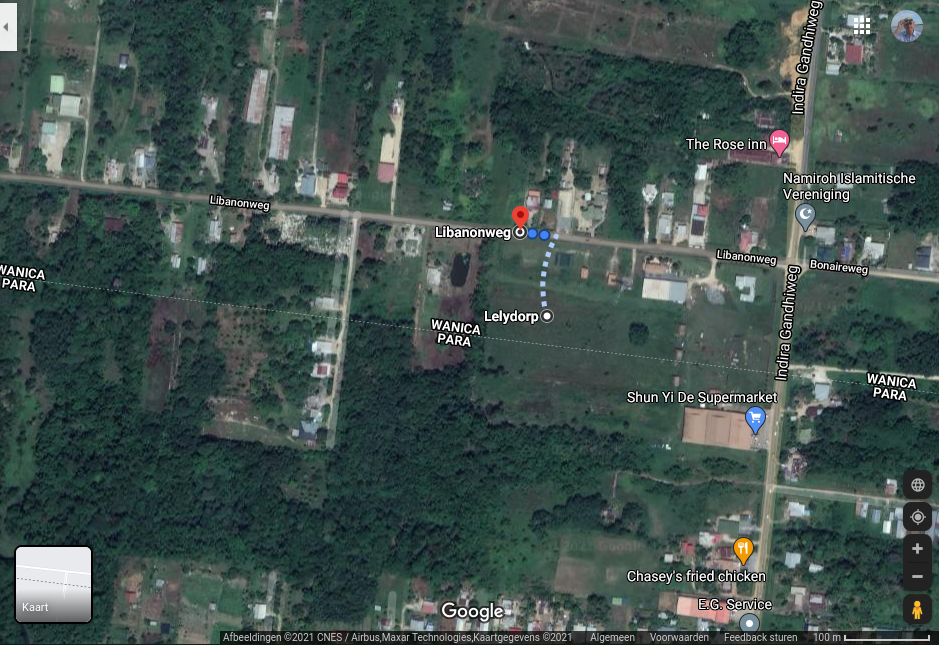Viewport: 939px width, 645px height.
Task: Zoom out of the map
Action: (x=917, y=577)
